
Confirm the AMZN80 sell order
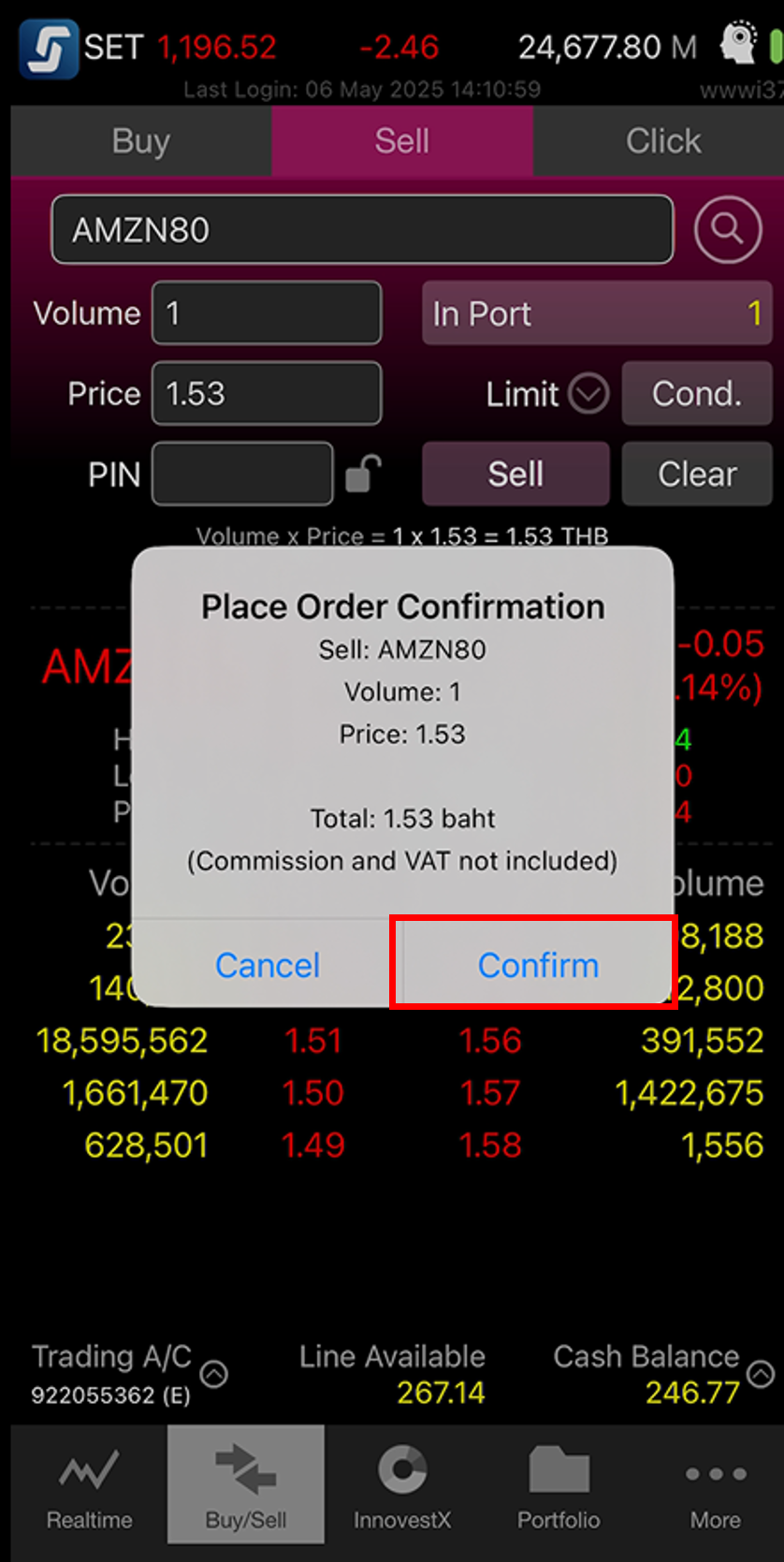coord(538,964)
